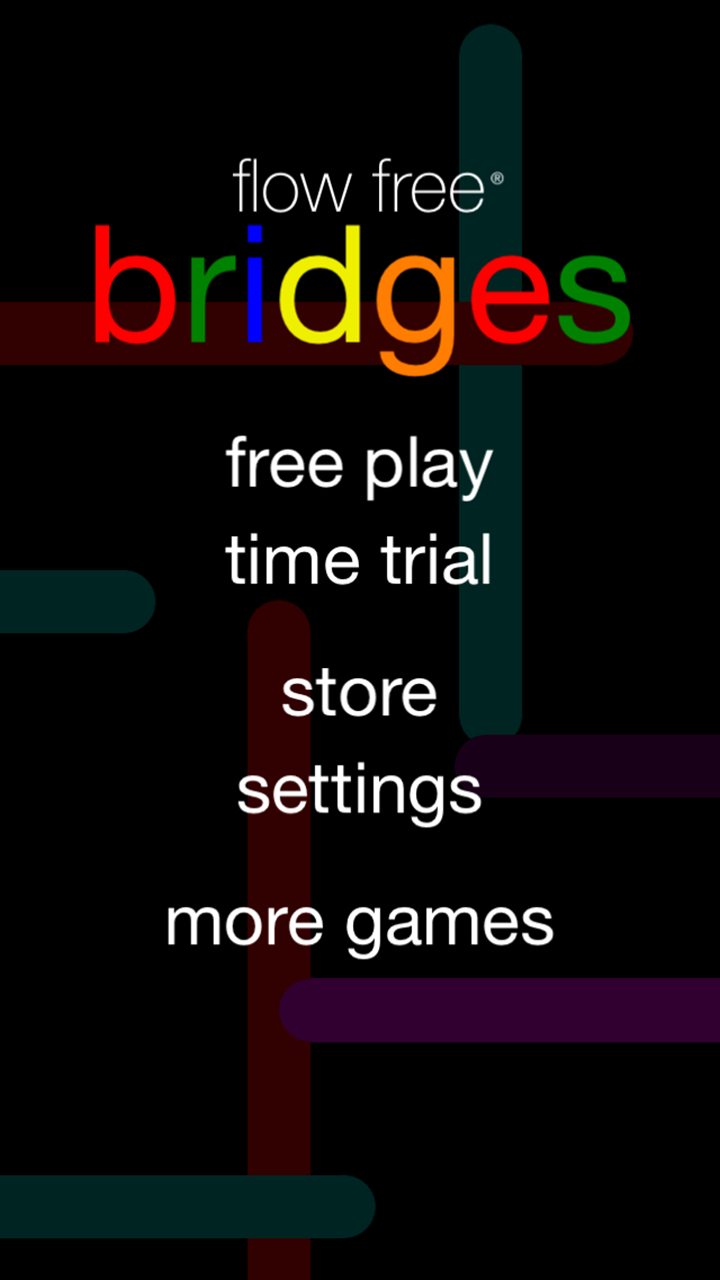Click the rainbow bridges logo

click(x=360, y=295)
